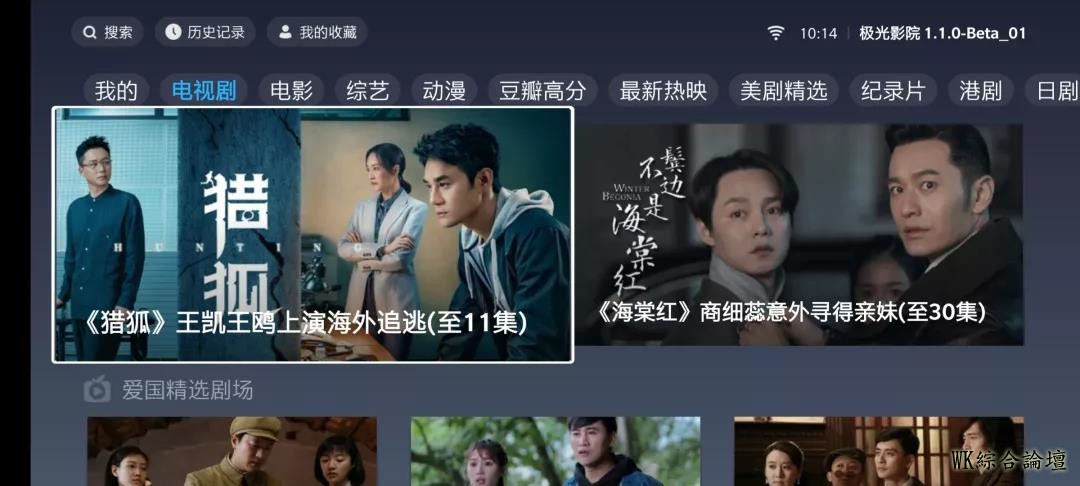Switch to the 我的 tab
The image size is (1080, 486).
pos(116,91)
